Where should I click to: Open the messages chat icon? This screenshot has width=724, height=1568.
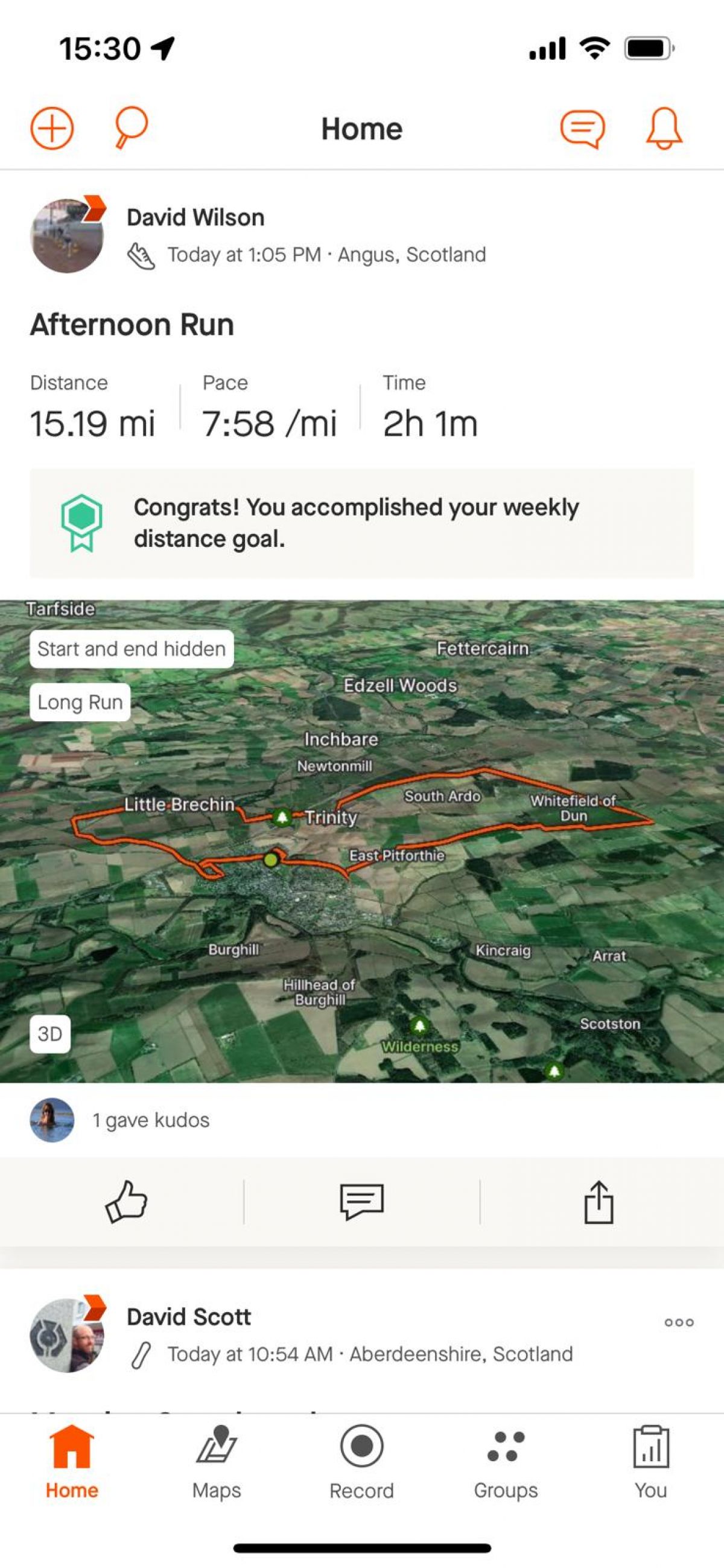tap(582, 129)
